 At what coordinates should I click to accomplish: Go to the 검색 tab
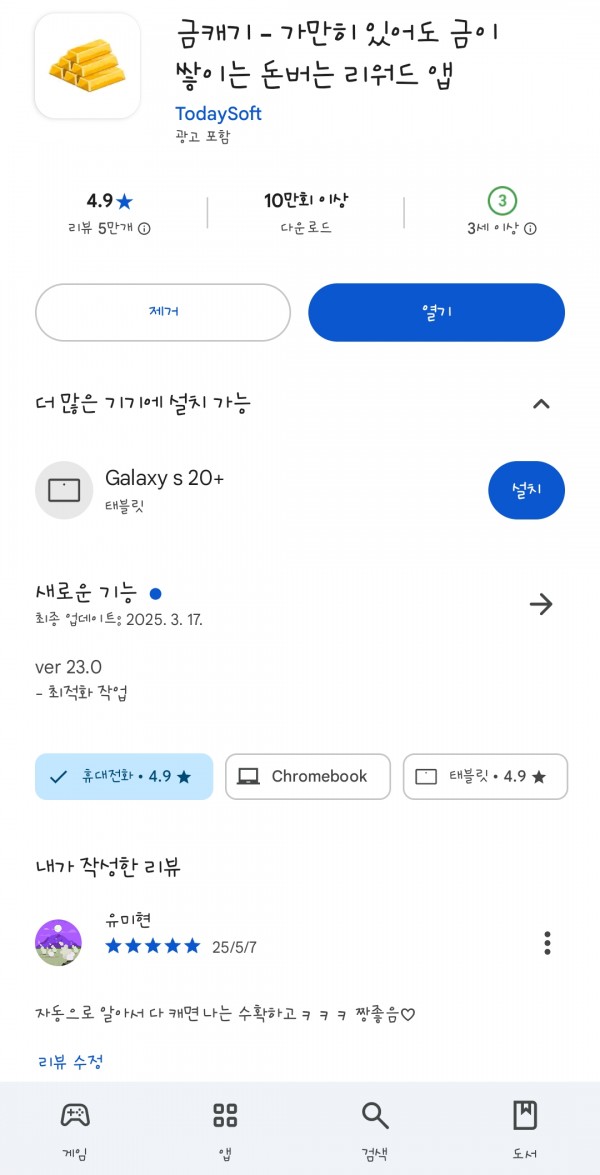[375, 1130]
